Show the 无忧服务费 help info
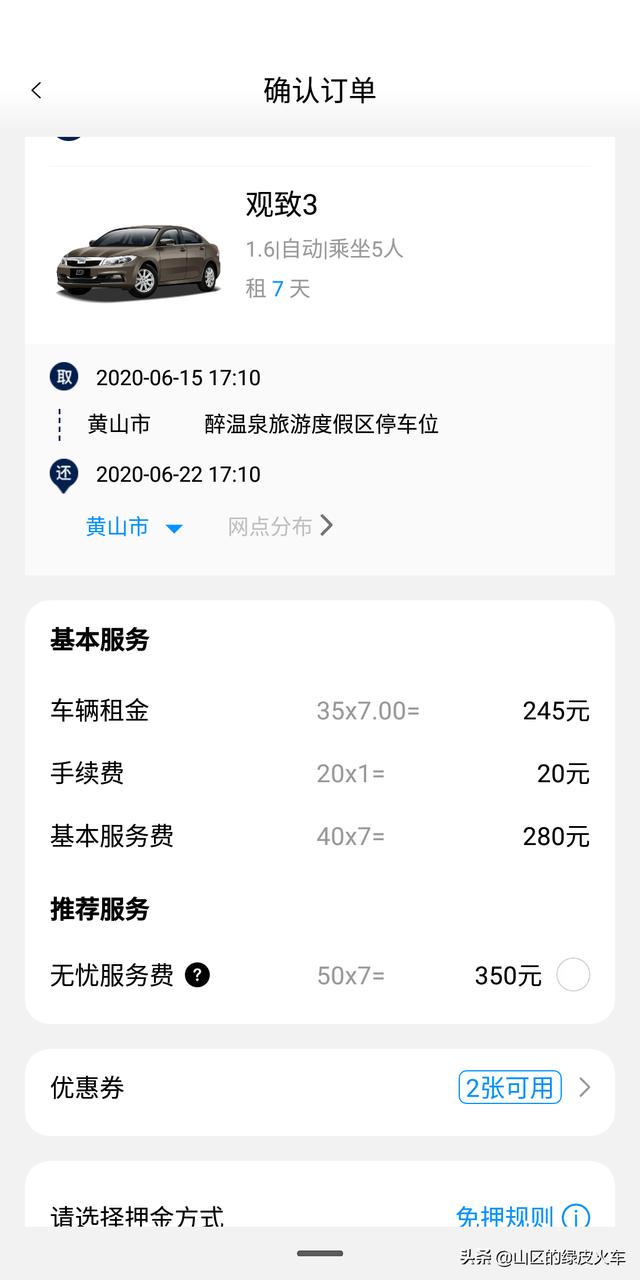Image resolution: width=640 pixels, height=1280 pixels. coord(198,975)
